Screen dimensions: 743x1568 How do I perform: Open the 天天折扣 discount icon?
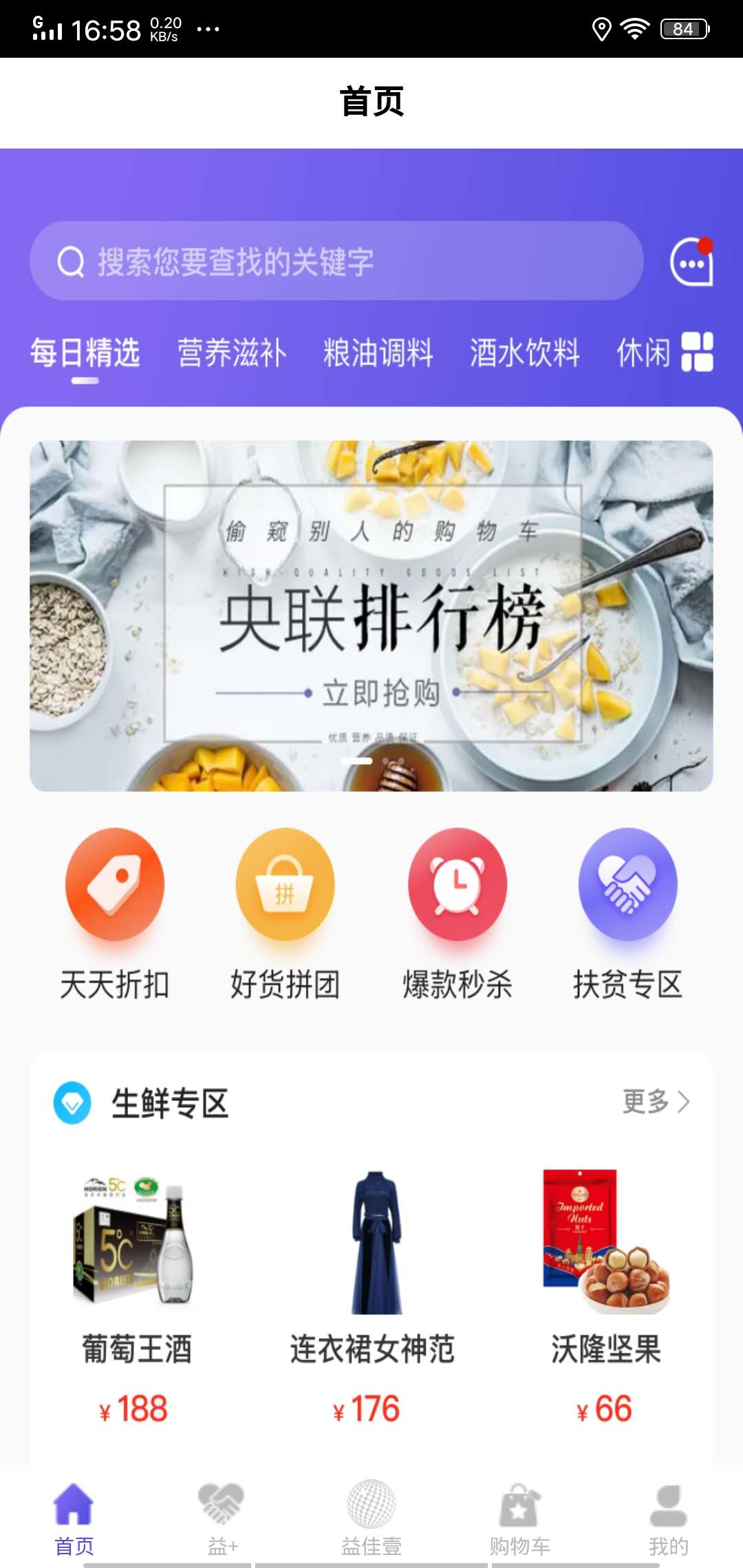click(116, 887)
